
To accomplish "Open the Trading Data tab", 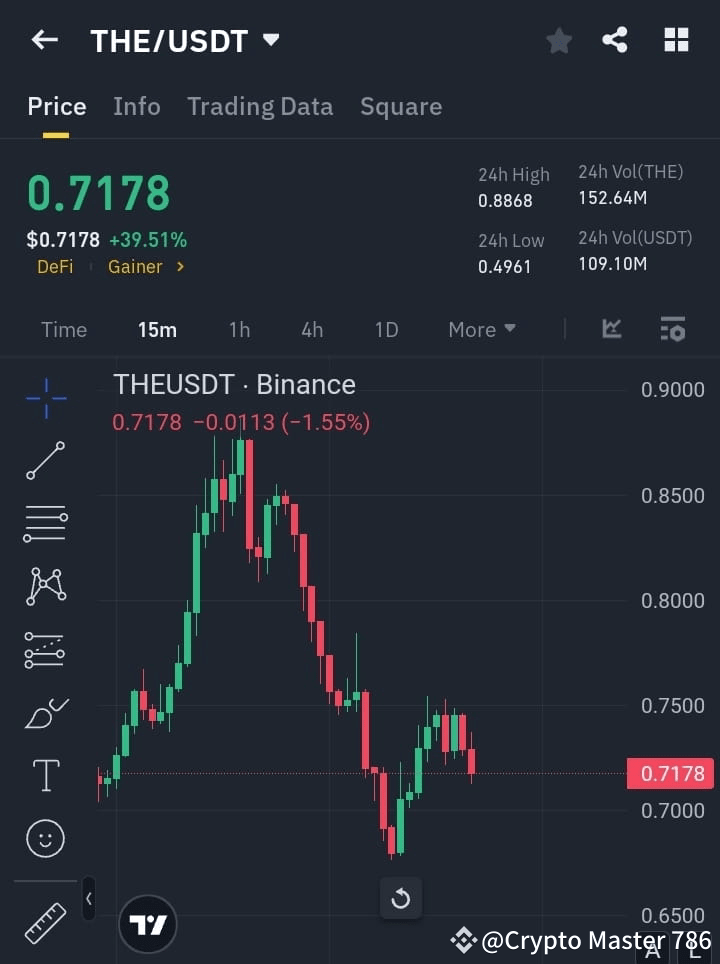I will click(x=260, y=106).
